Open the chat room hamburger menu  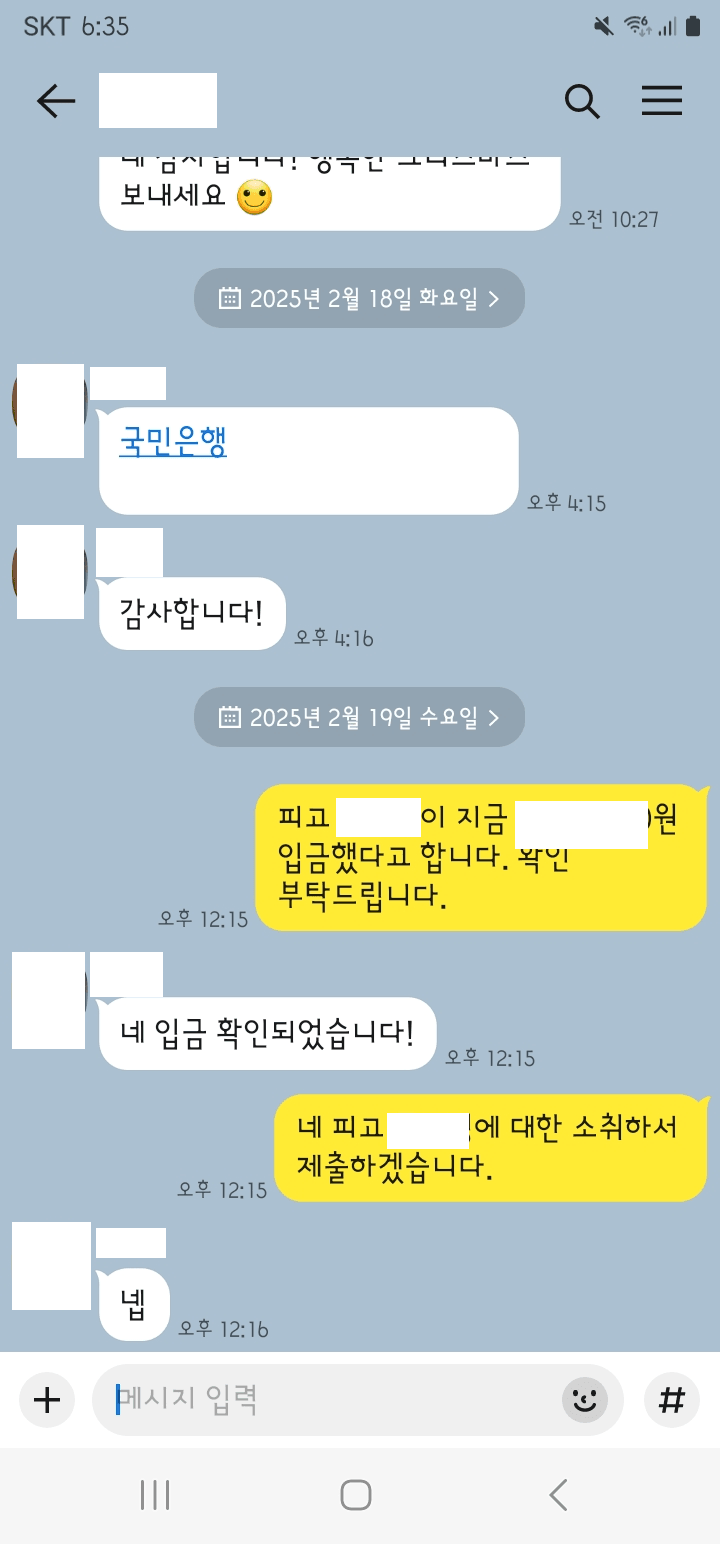click(x=662, y=101)
